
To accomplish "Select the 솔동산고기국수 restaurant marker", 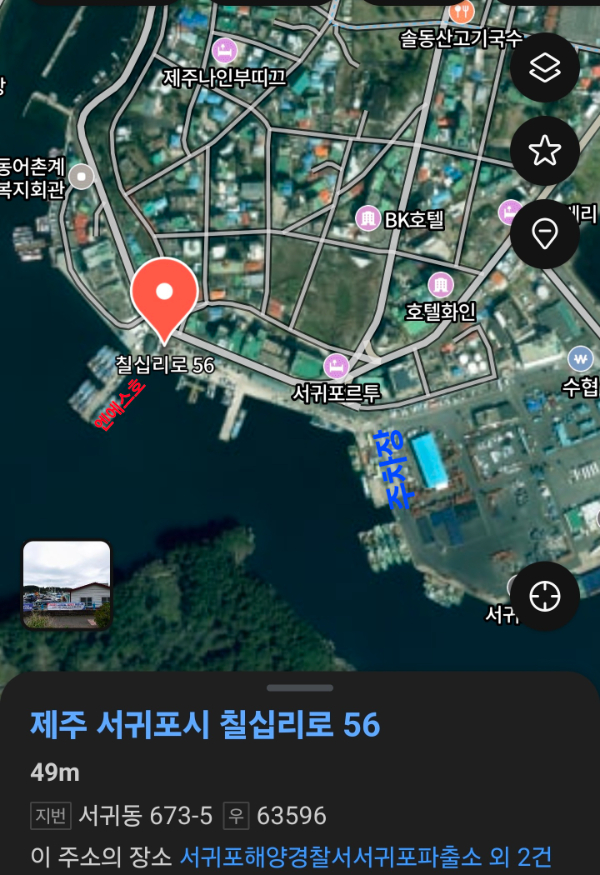I will click(x=461, y=13).
